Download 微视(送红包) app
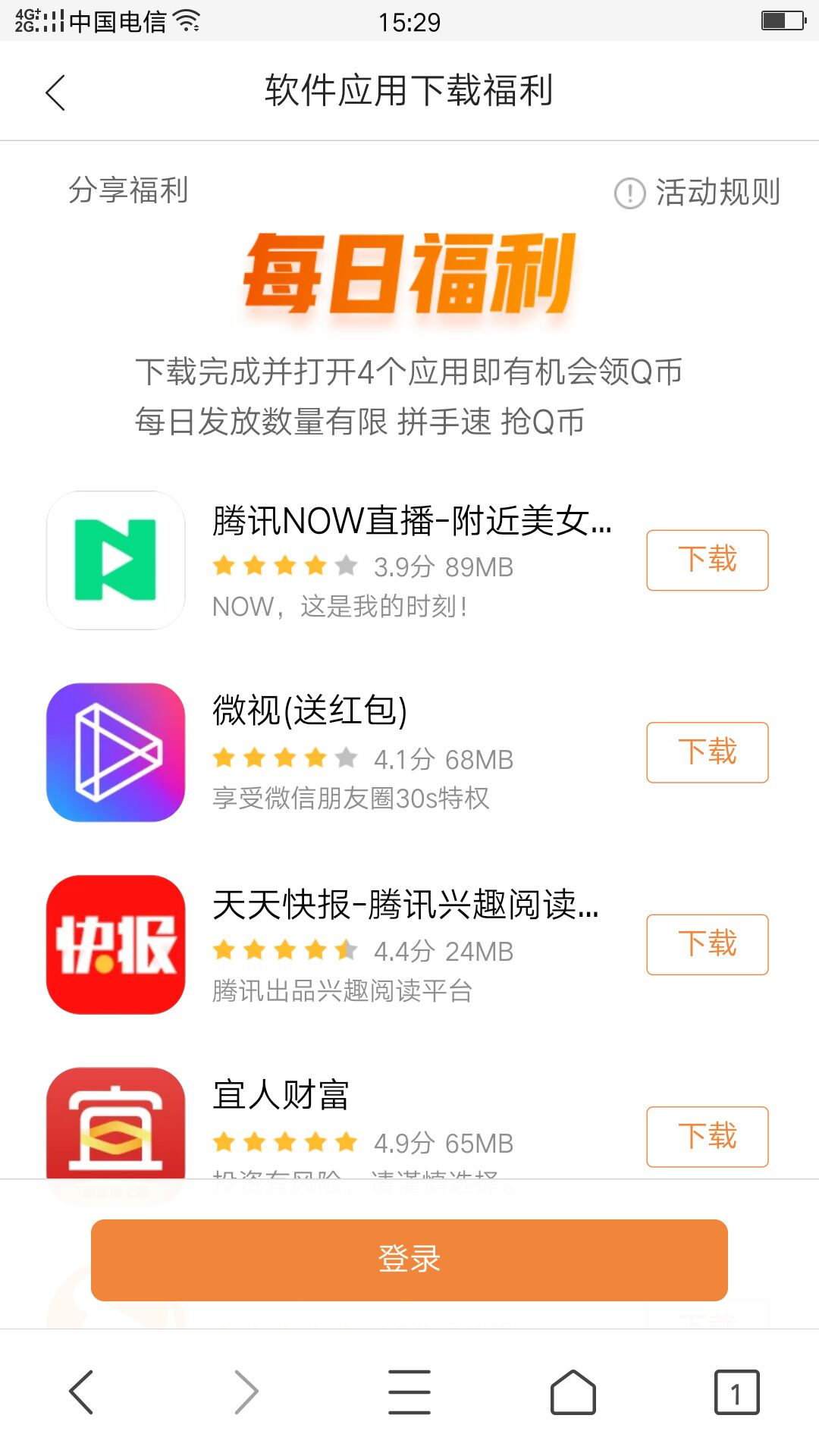 [x=707, y=752]
